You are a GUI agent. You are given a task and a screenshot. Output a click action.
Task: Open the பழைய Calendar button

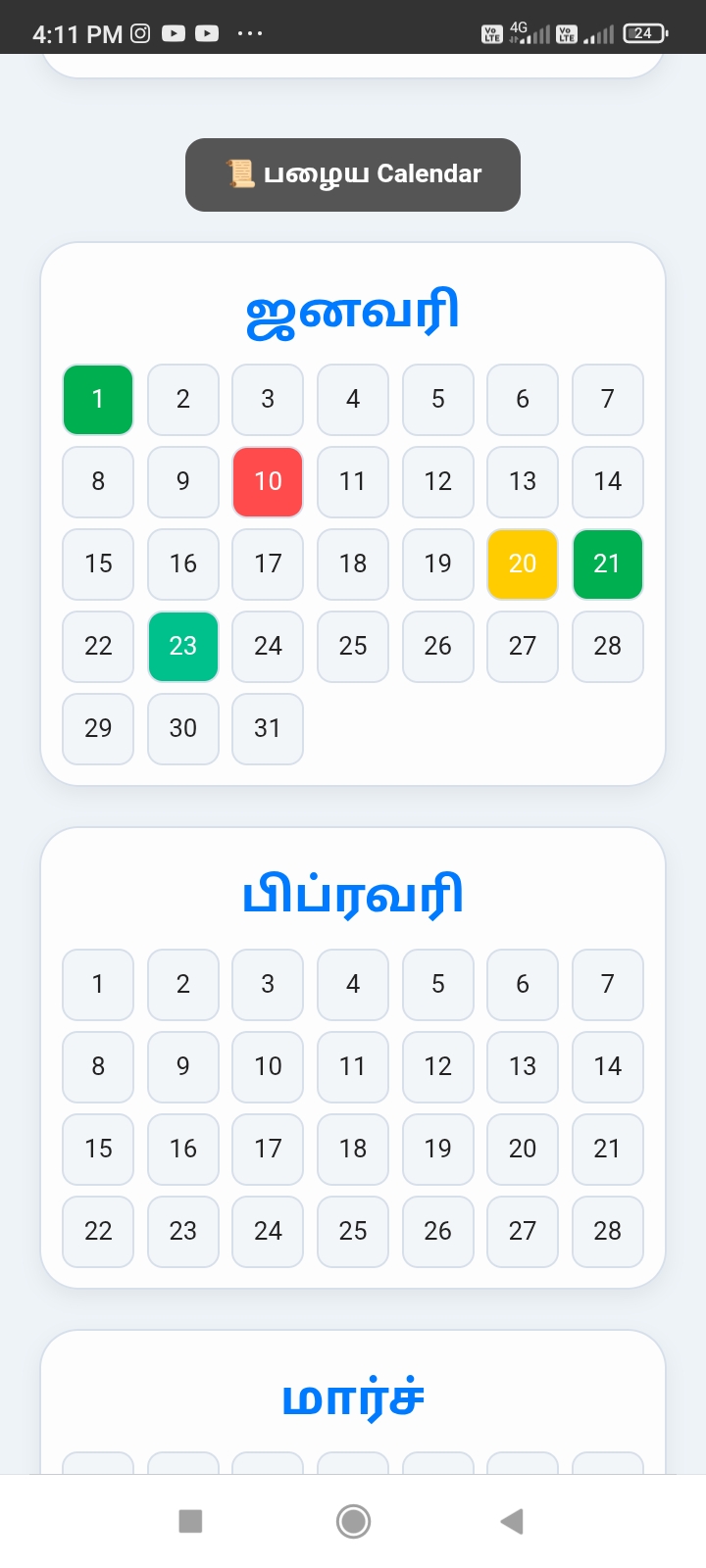pos(353,174)
